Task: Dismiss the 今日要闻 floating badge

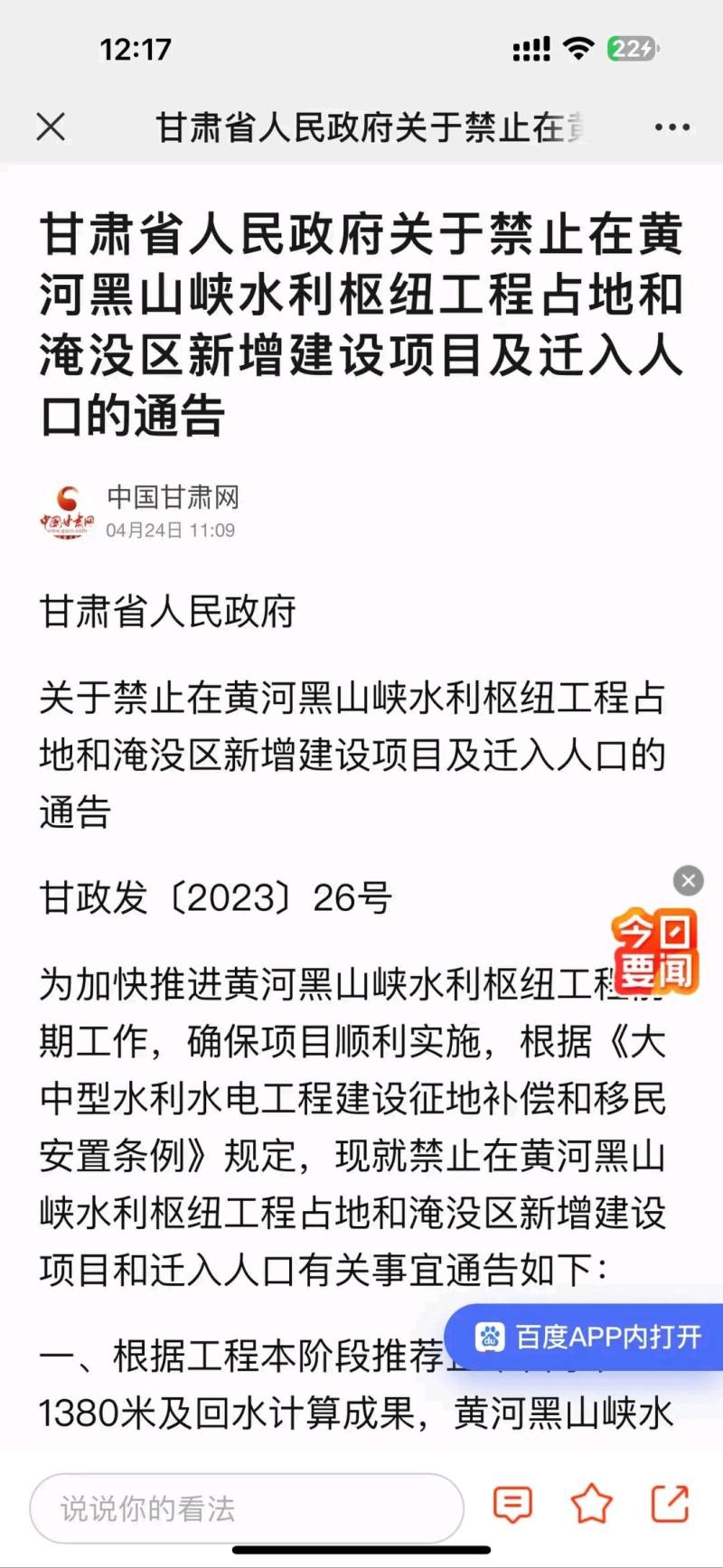Action: [689, 880]
